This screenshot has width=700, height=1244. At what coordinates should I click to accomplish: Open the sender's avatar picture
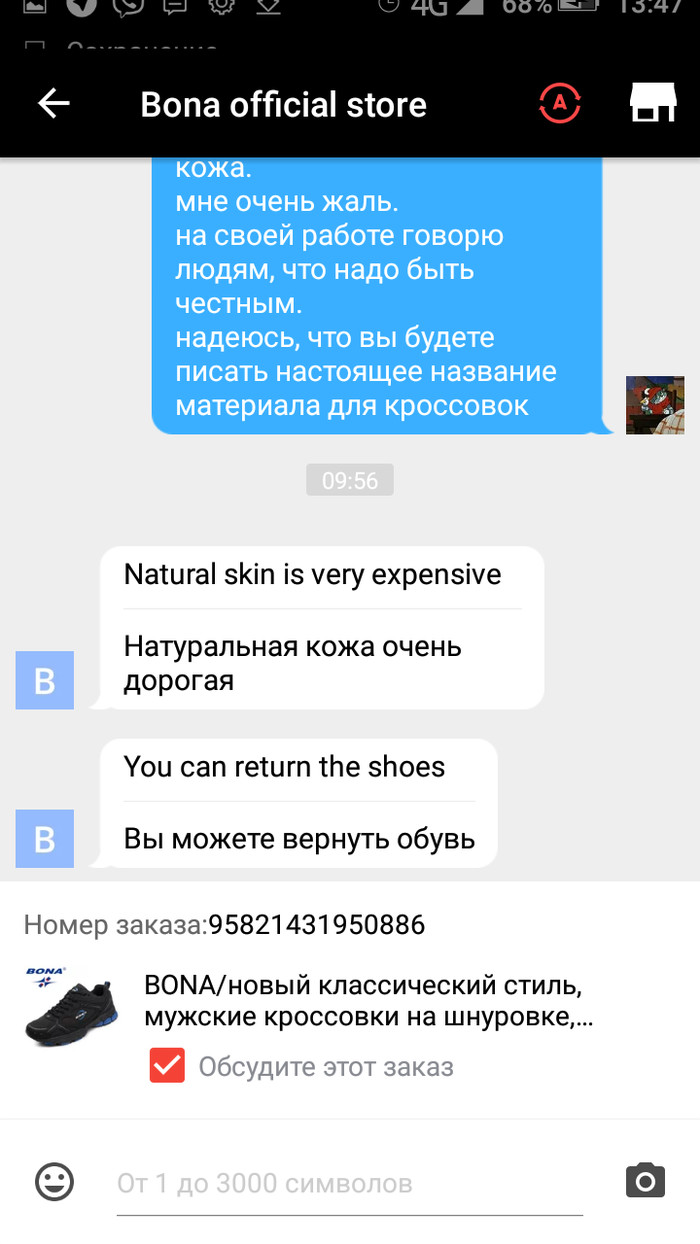(x=654, y=405)
